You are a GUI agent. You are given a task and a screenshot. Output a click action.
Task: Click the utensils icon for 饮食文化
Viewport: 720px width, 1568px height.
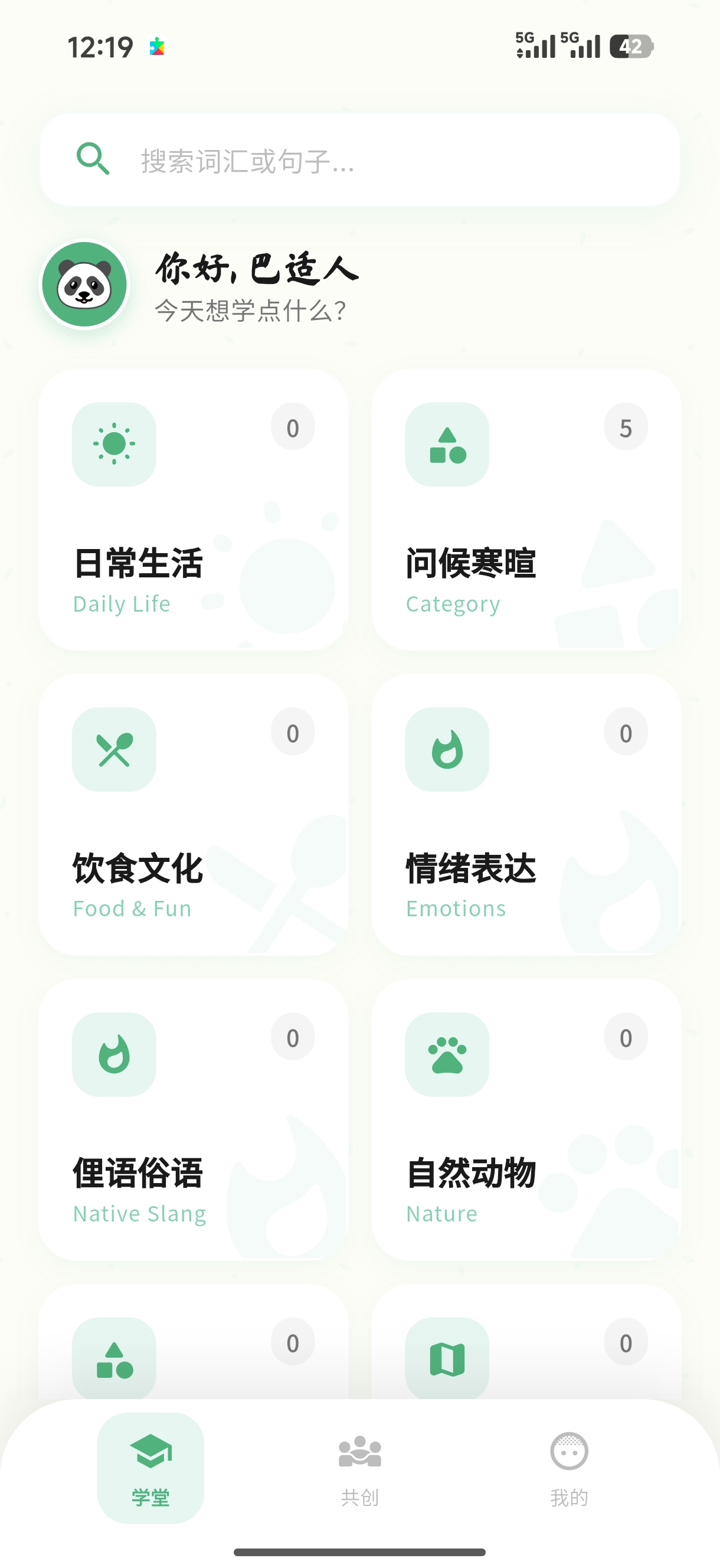pyautogui.click(x=113, y=750)
